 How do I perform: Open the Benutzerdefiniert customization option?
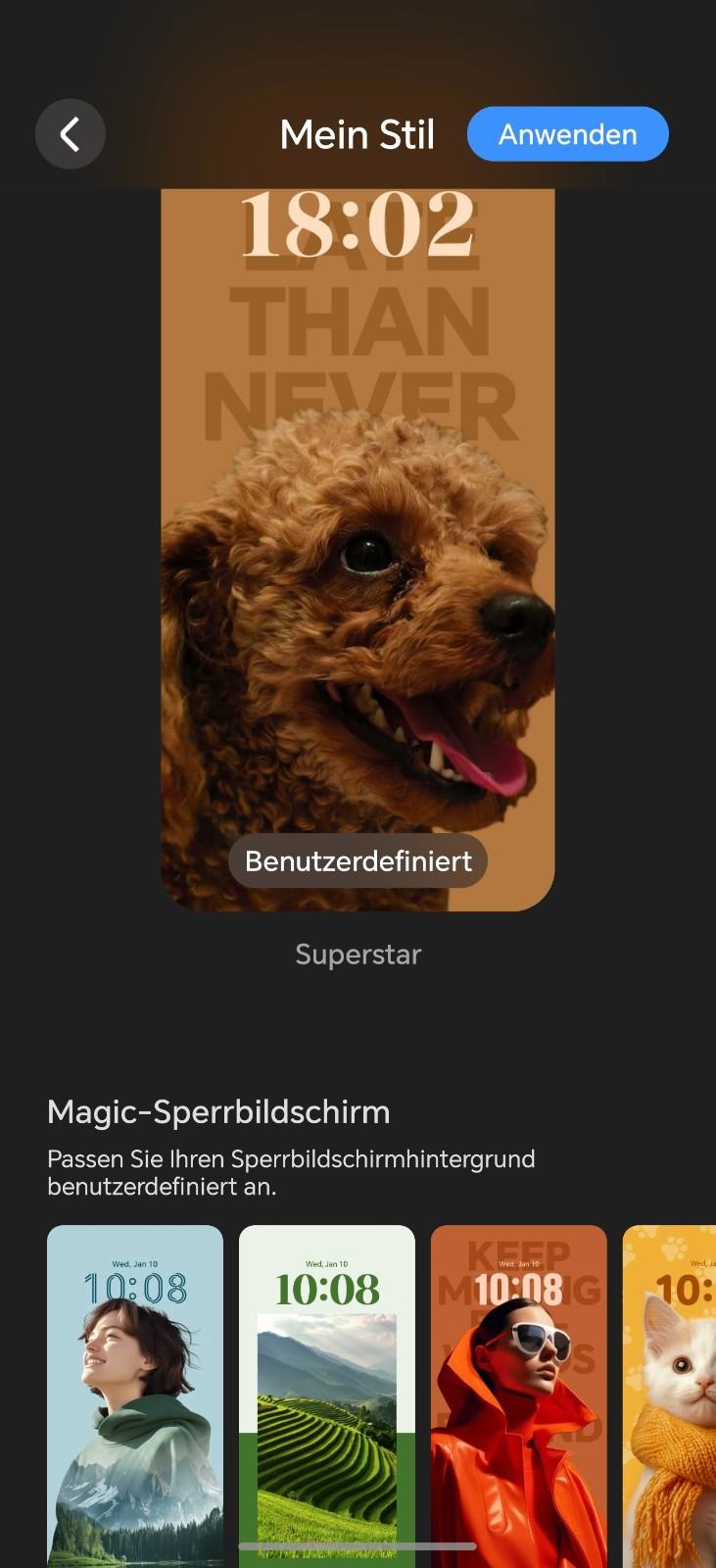[x=358, y=861]
